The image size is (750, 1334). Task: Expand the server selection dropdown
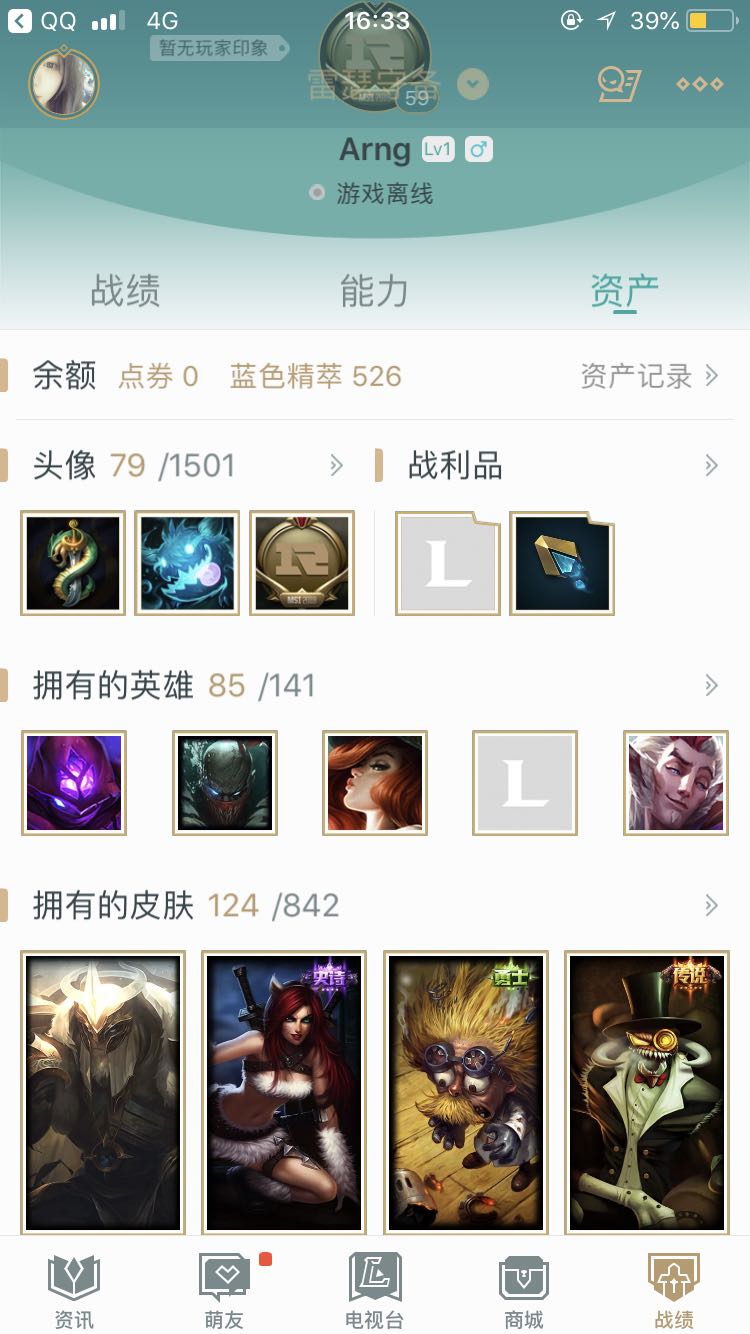[x=473, y=85]
